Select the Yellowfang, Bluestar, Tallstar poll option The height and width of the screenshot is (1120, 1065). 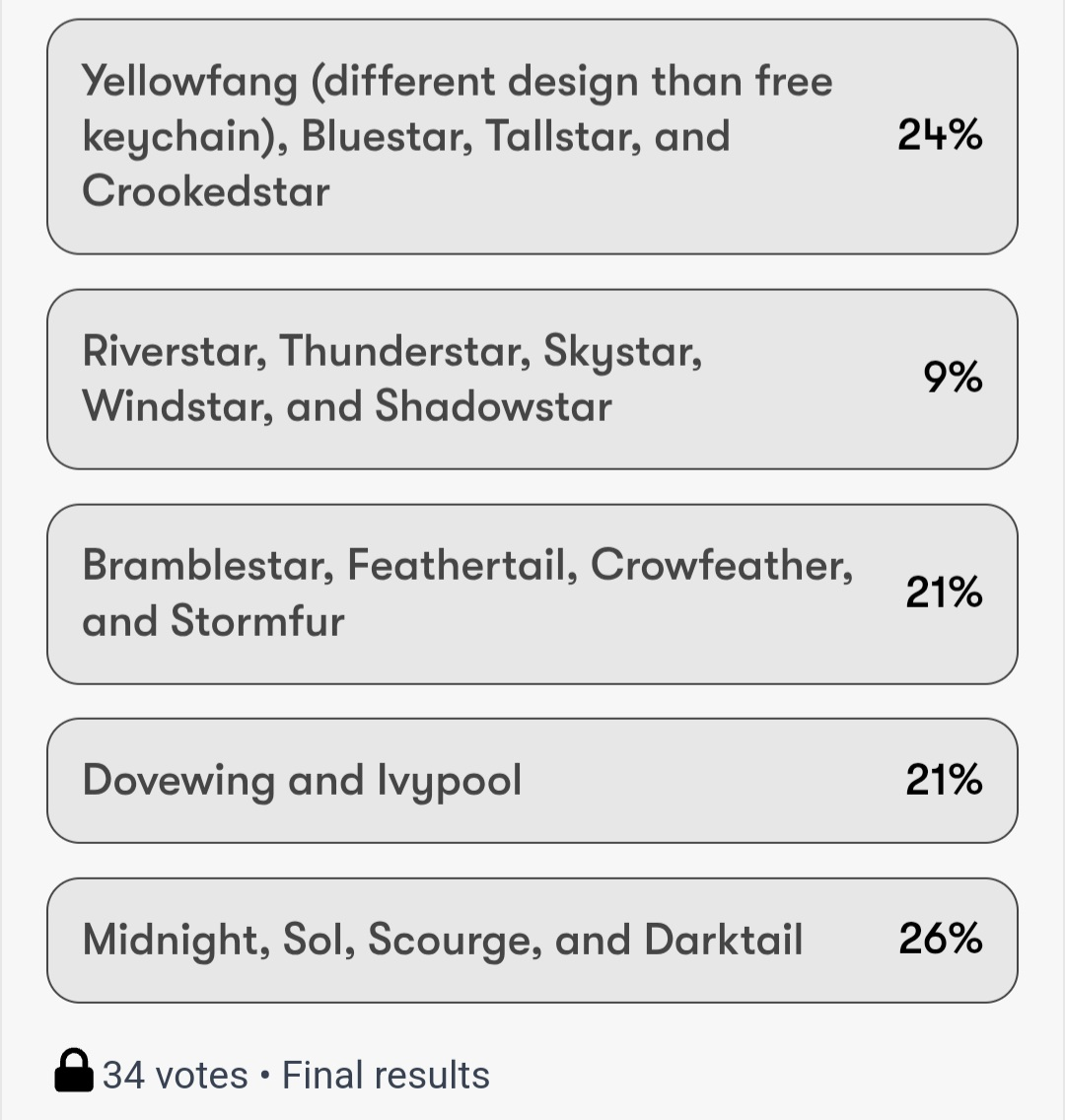(531, 136)
